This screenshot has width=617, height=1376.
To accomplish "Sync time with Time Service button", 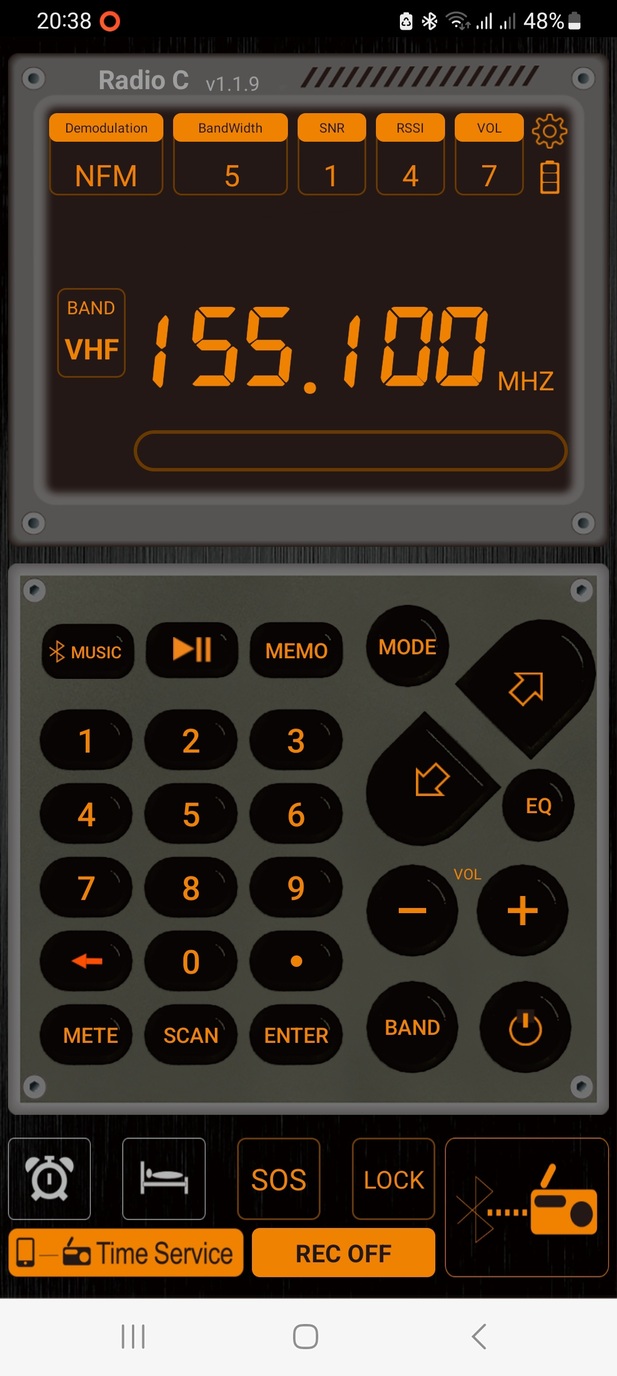I will 125,1253.
